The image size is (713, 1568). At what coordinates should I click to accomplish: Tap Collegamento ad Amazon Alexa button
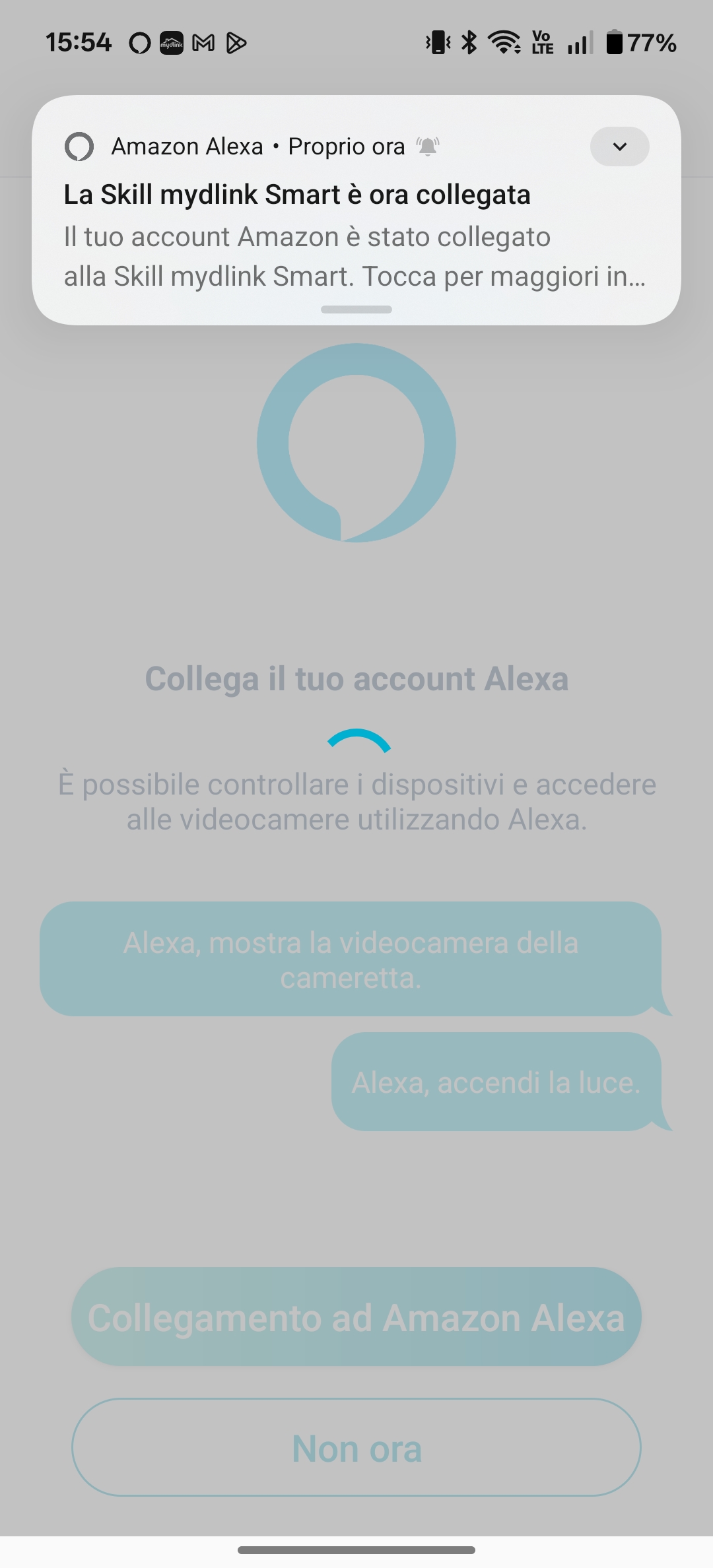tap(356, 1317)
